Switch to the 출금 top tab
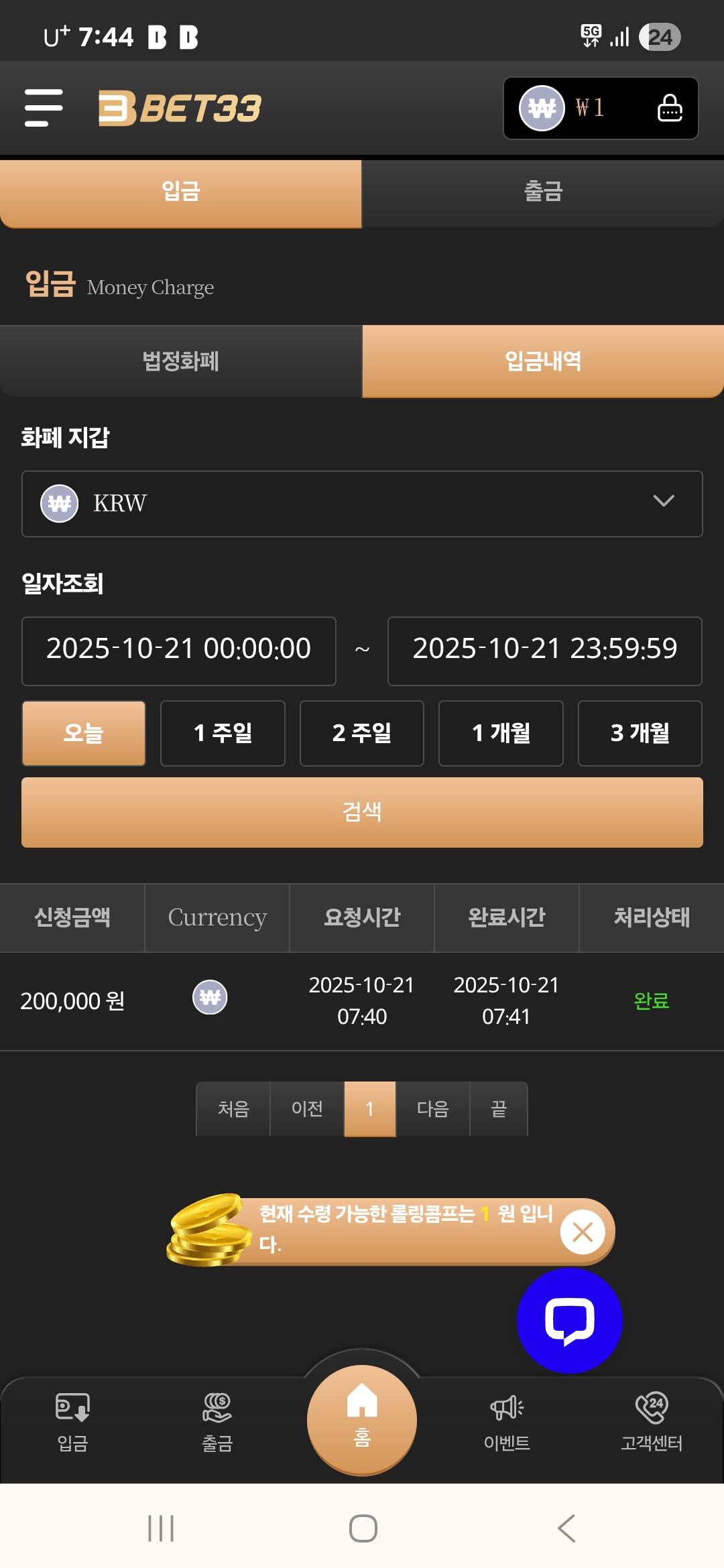This screenshot has height=1568, width=724. coord(543,192)
